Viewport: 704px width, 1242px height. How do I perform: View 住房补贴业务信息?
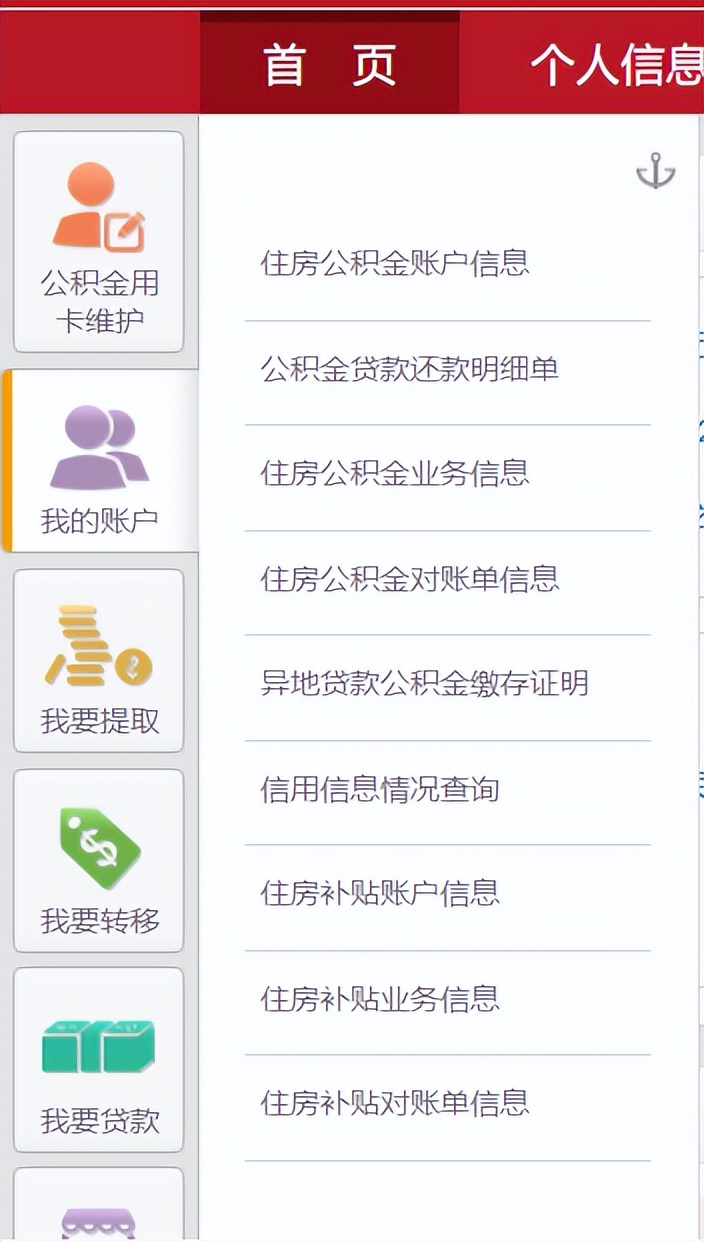click(x=380, y=999)
